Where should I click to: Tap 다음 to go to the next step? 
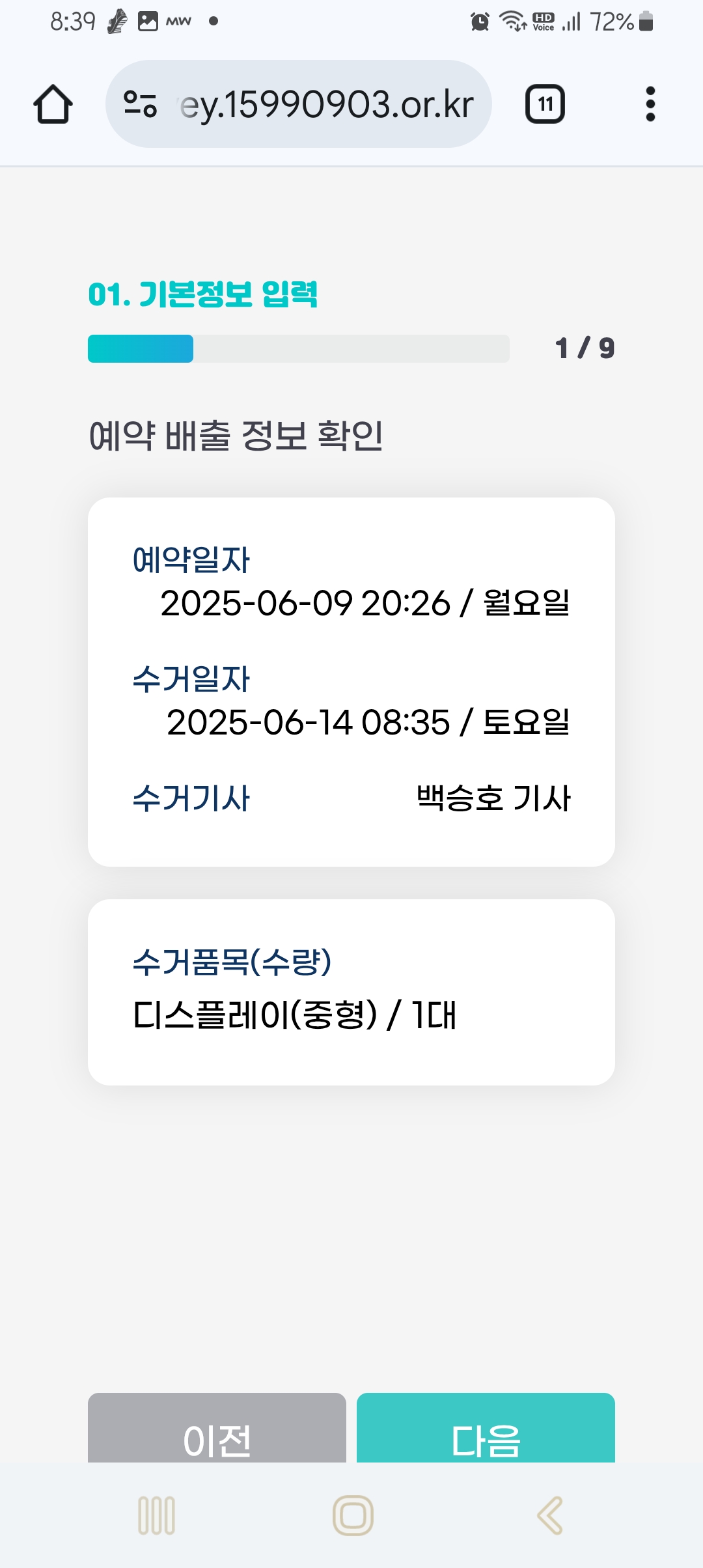click(486, 1430)
